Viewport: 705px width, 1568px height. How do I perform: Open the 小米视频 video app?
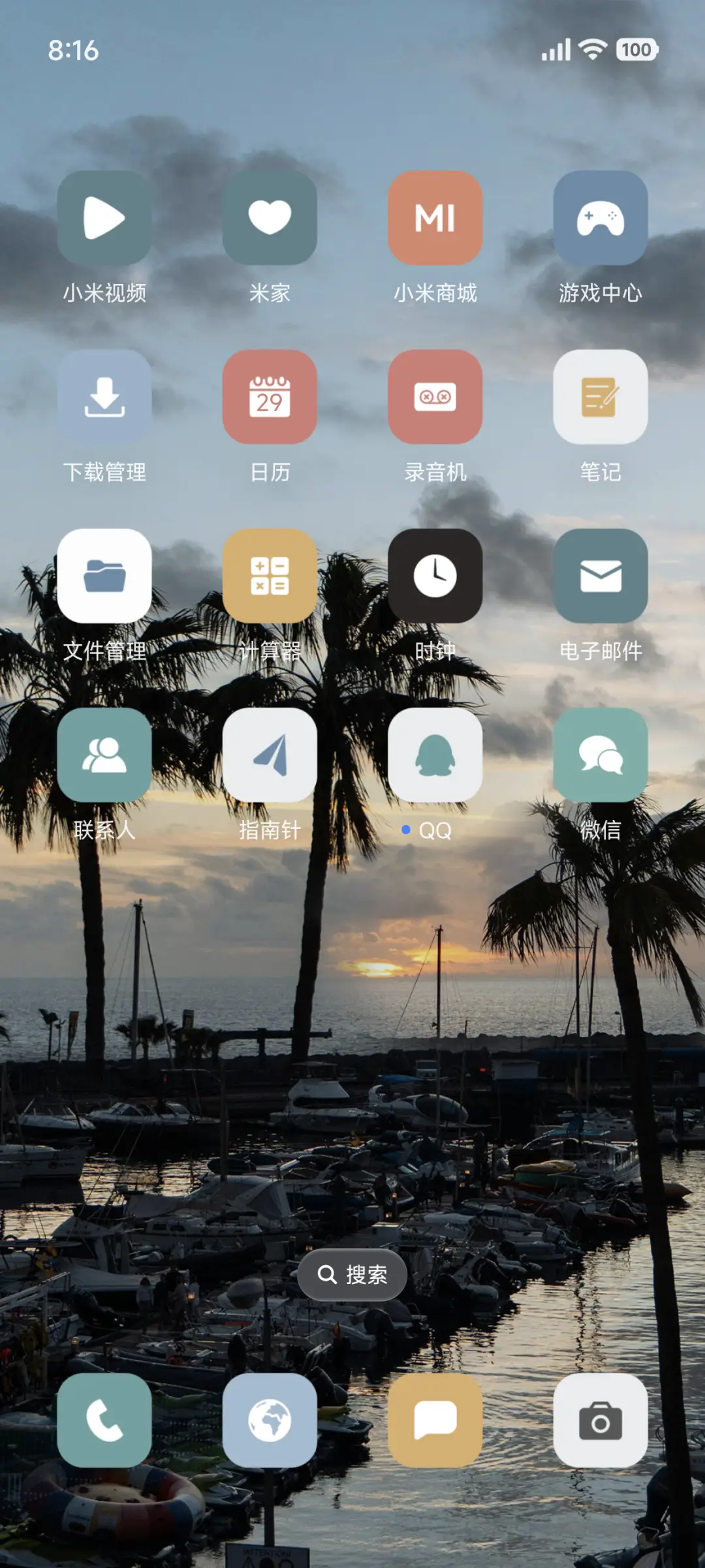pos(104,219)
